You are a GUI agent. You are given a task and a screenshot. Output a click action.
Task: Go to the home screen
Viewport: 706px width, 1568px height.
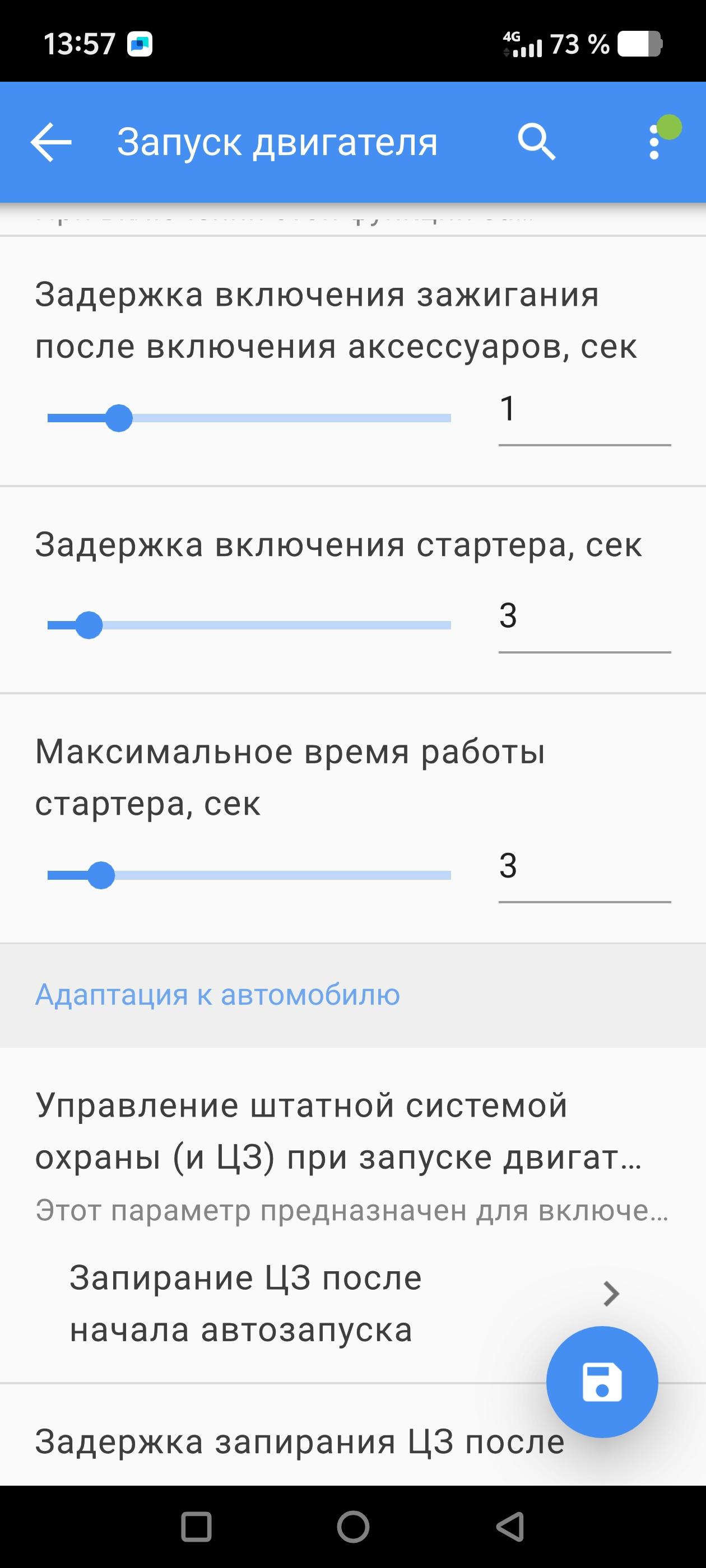[354, 1527]
